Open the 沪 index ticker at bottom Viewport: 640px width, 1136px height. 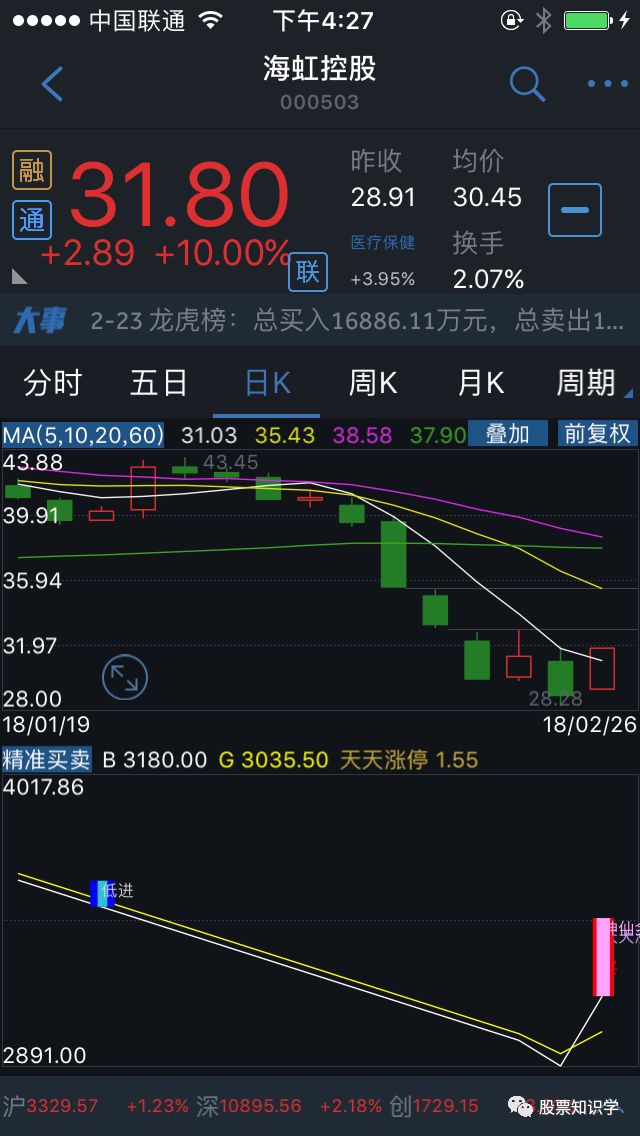click(x=50, y=1106)
